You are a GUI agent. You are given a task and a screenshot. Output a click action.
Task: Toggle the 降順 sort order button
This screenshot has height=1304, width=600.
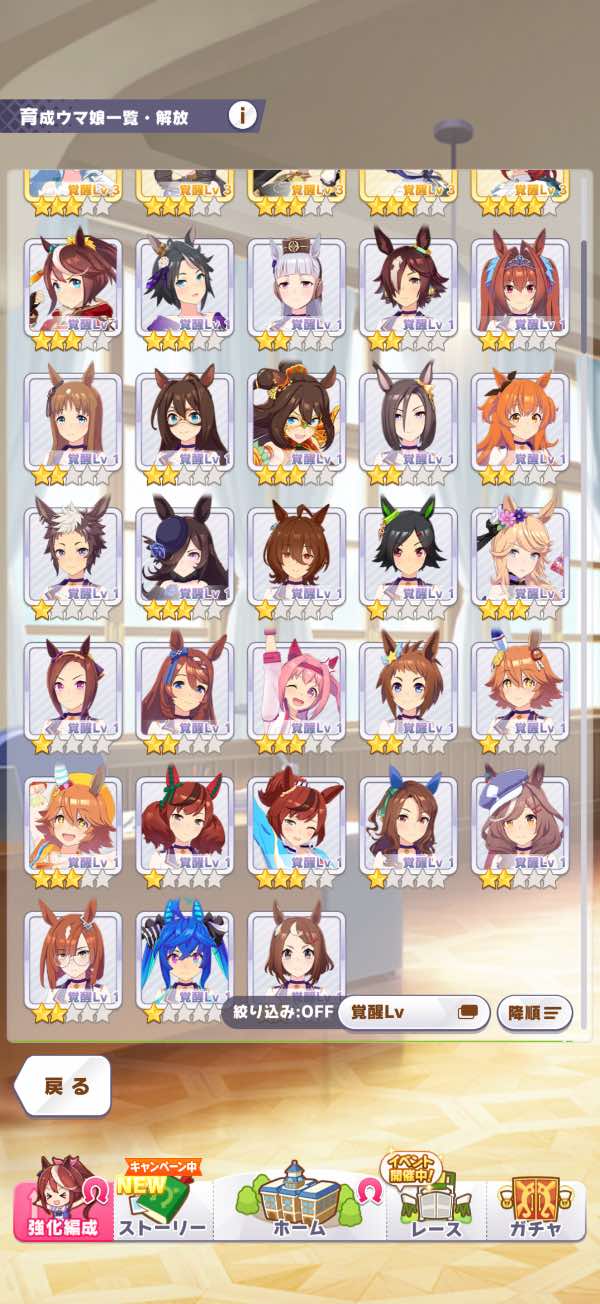[x=535, y=1012]
